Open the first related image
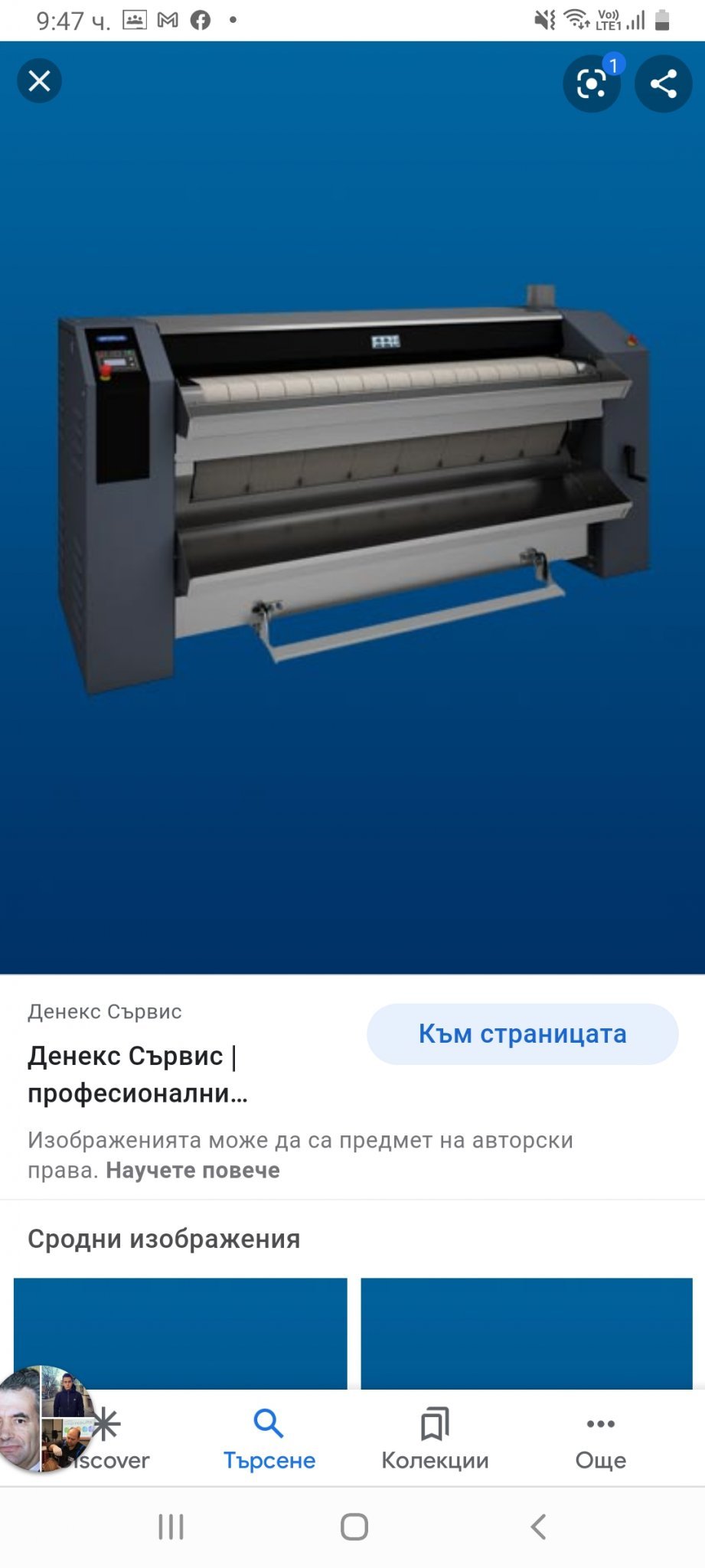The height and width of the screenshot is (1568, 705). 181,1333
